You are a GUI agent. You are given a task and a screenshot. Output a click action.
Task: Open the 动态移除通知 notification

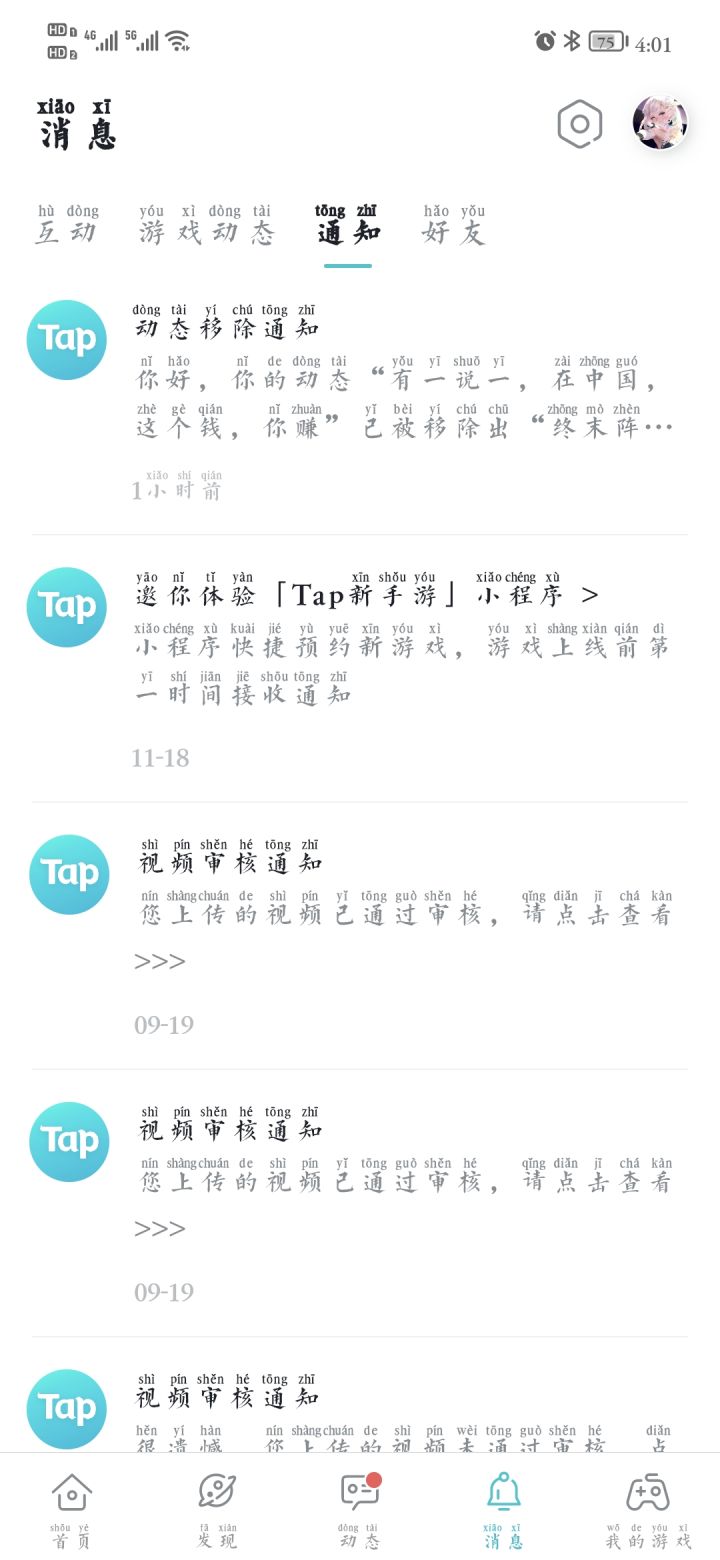400,398
